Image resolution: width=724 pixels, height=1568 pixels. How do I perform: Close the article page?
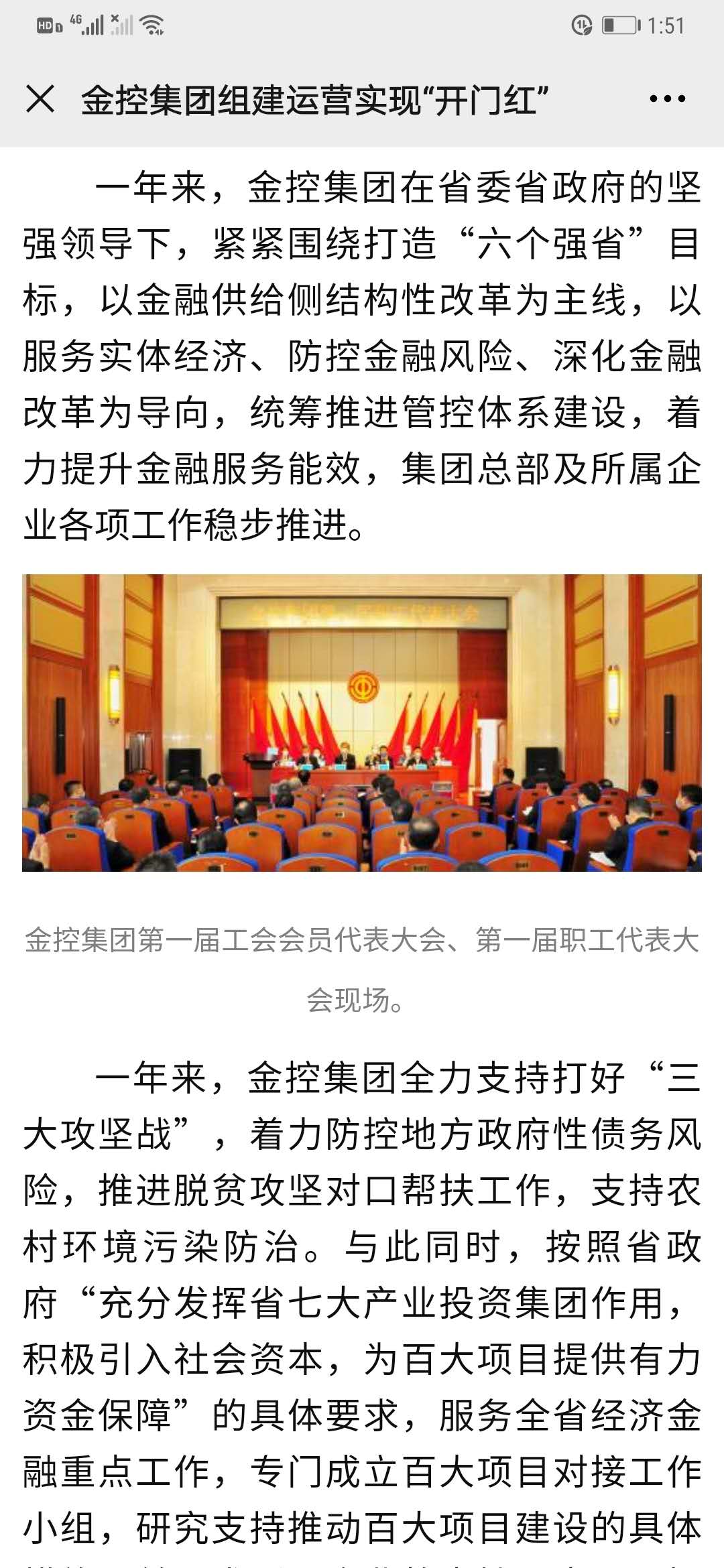click(x=40, y=99)
